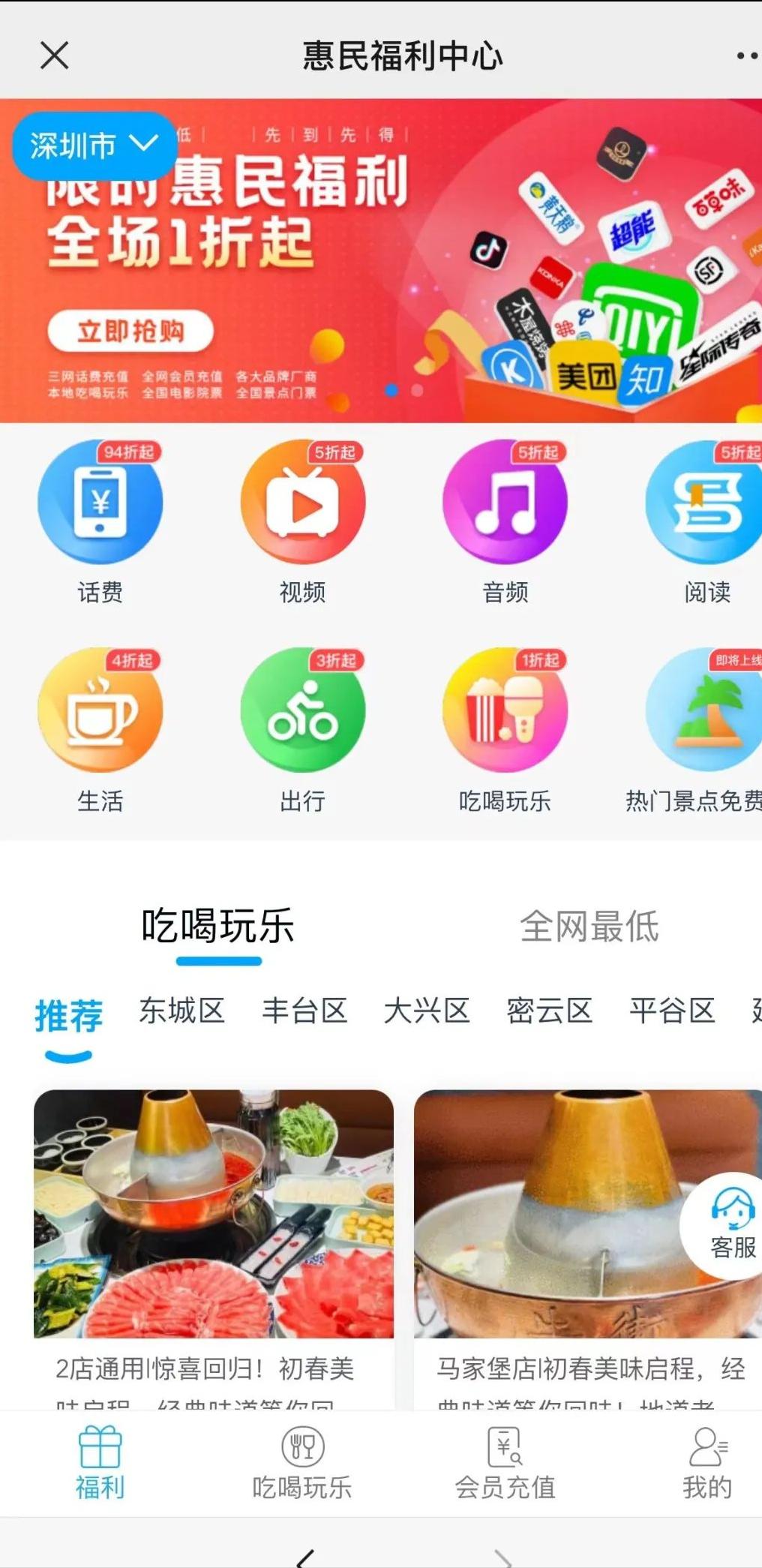
Task: Expand the 深圳市 city selector dropdown
Action: [94, 145]
